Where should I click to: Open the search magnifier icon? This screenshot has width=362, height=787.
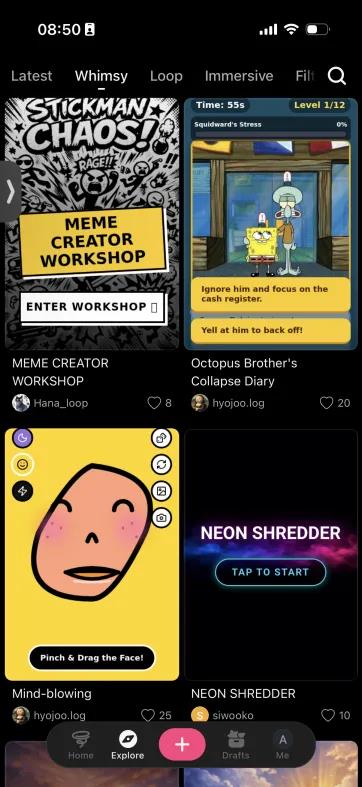point(336,76)
